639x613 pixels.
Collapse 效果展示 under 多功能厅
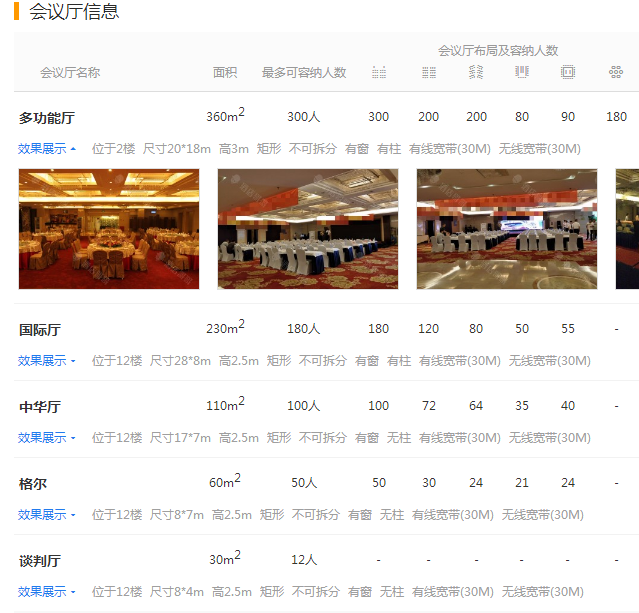pos(47,149)
